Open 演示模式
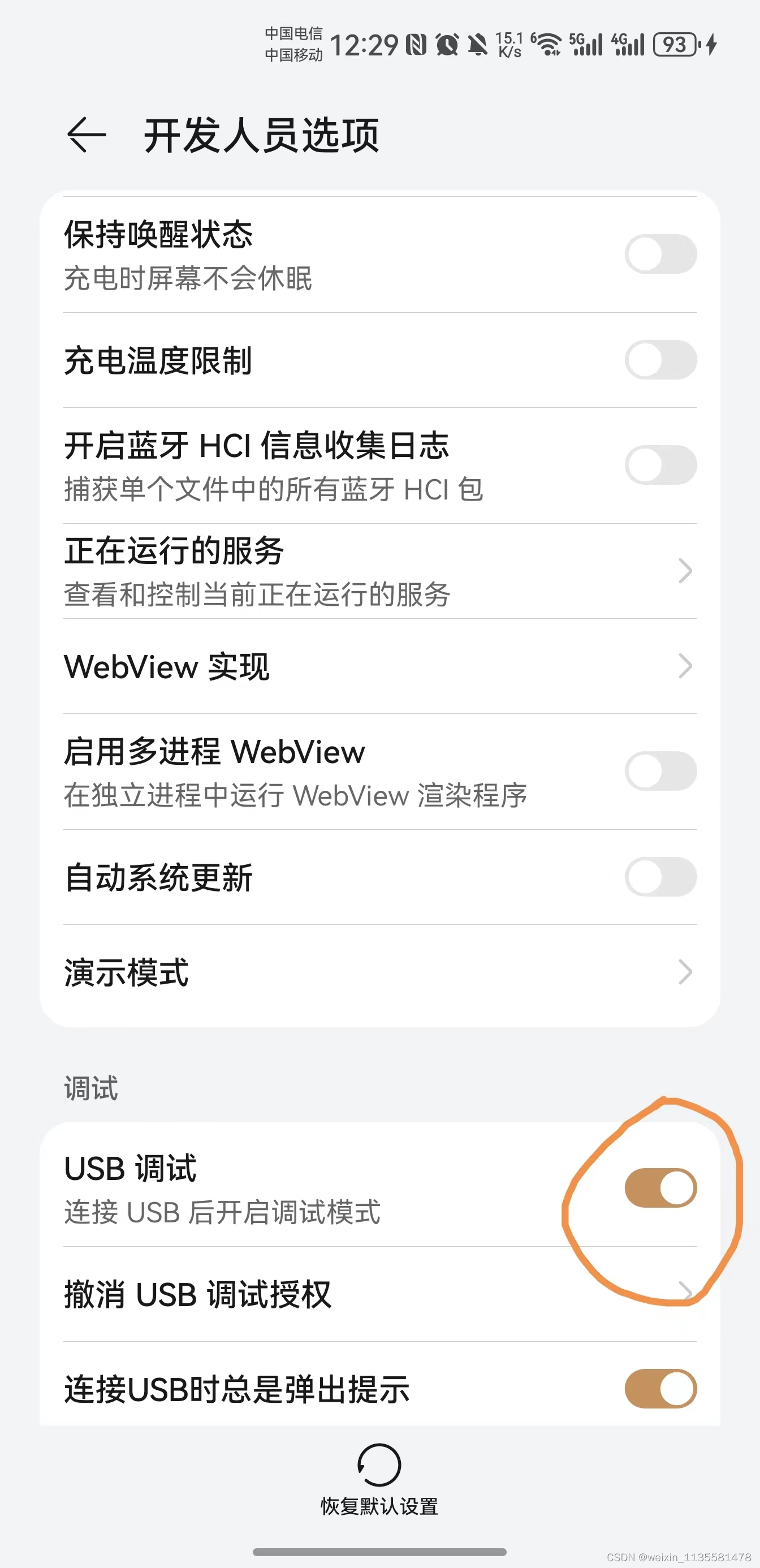760x1568 pixels. point(379,972)
